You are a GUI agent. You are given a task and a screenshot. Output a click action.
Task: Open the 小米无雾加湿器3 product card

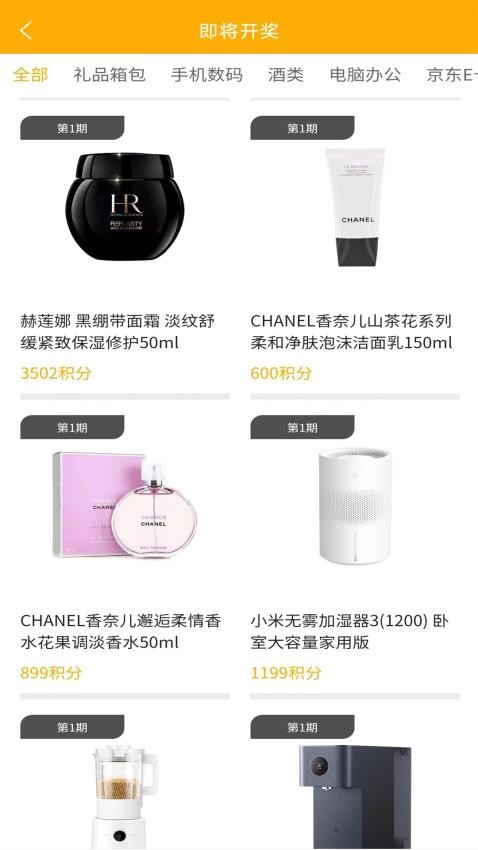[x=355, y=548]
